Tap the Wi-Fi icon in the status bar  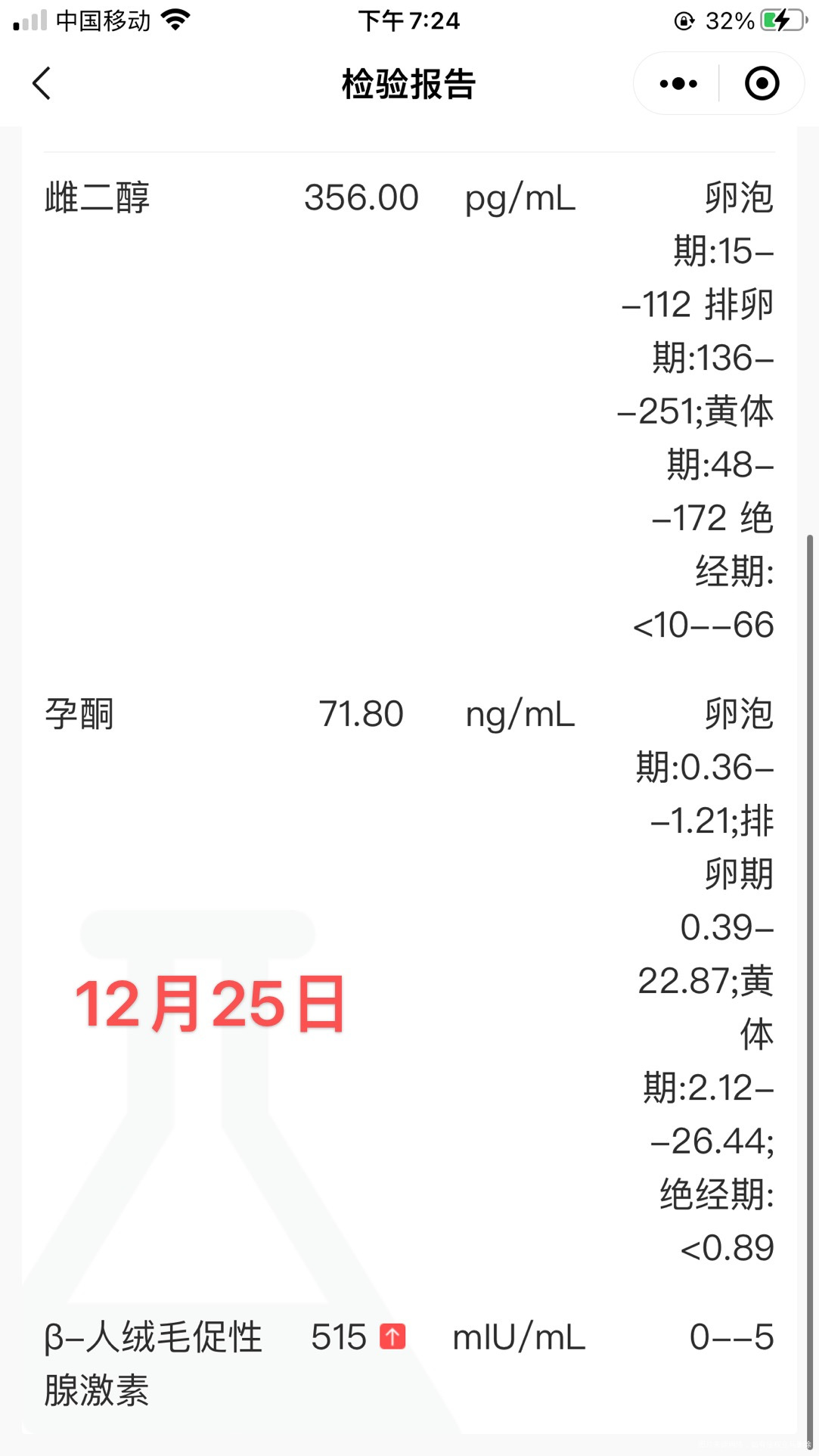point(175,20)
